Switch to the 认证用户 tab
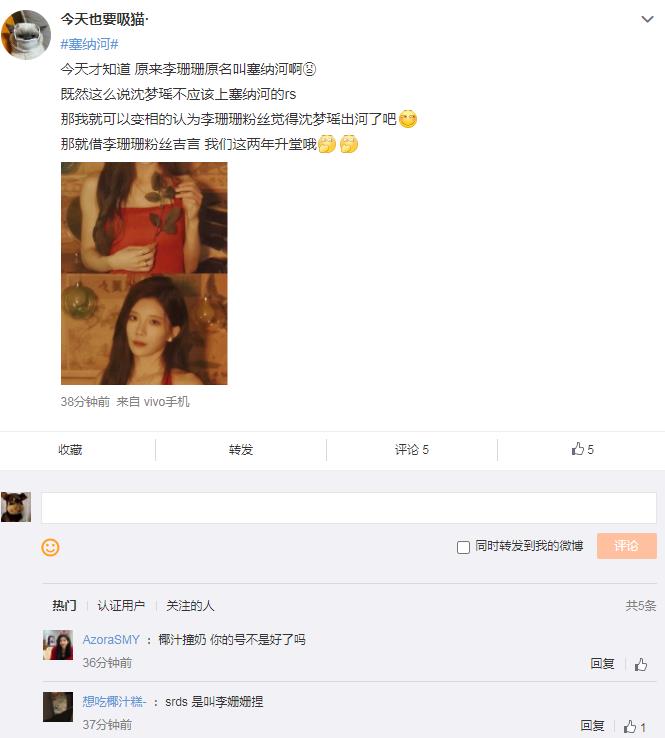Image resolution: width=665 pixels, height=738 pixels. pos(121,605)
